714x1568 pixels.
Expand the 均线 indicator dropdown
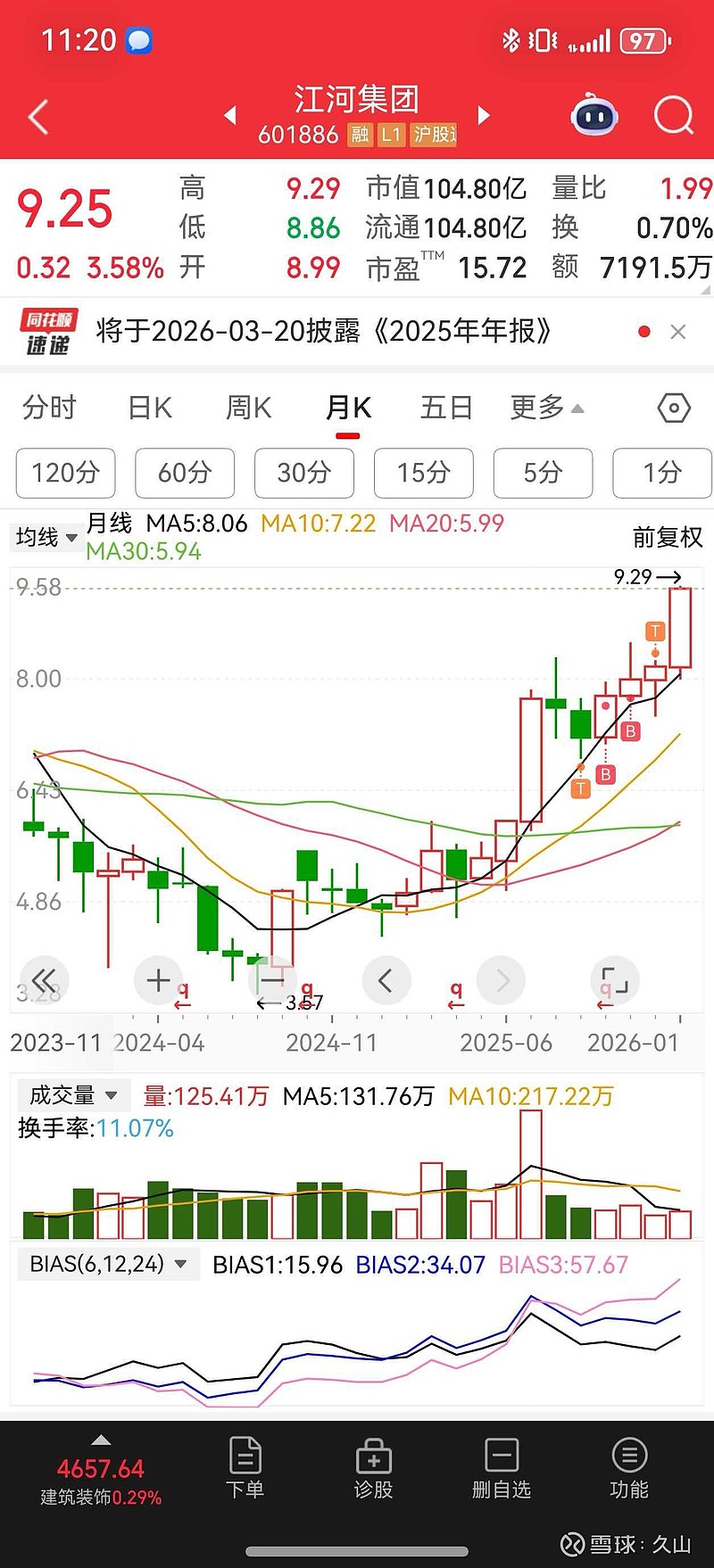coord(47,537)
